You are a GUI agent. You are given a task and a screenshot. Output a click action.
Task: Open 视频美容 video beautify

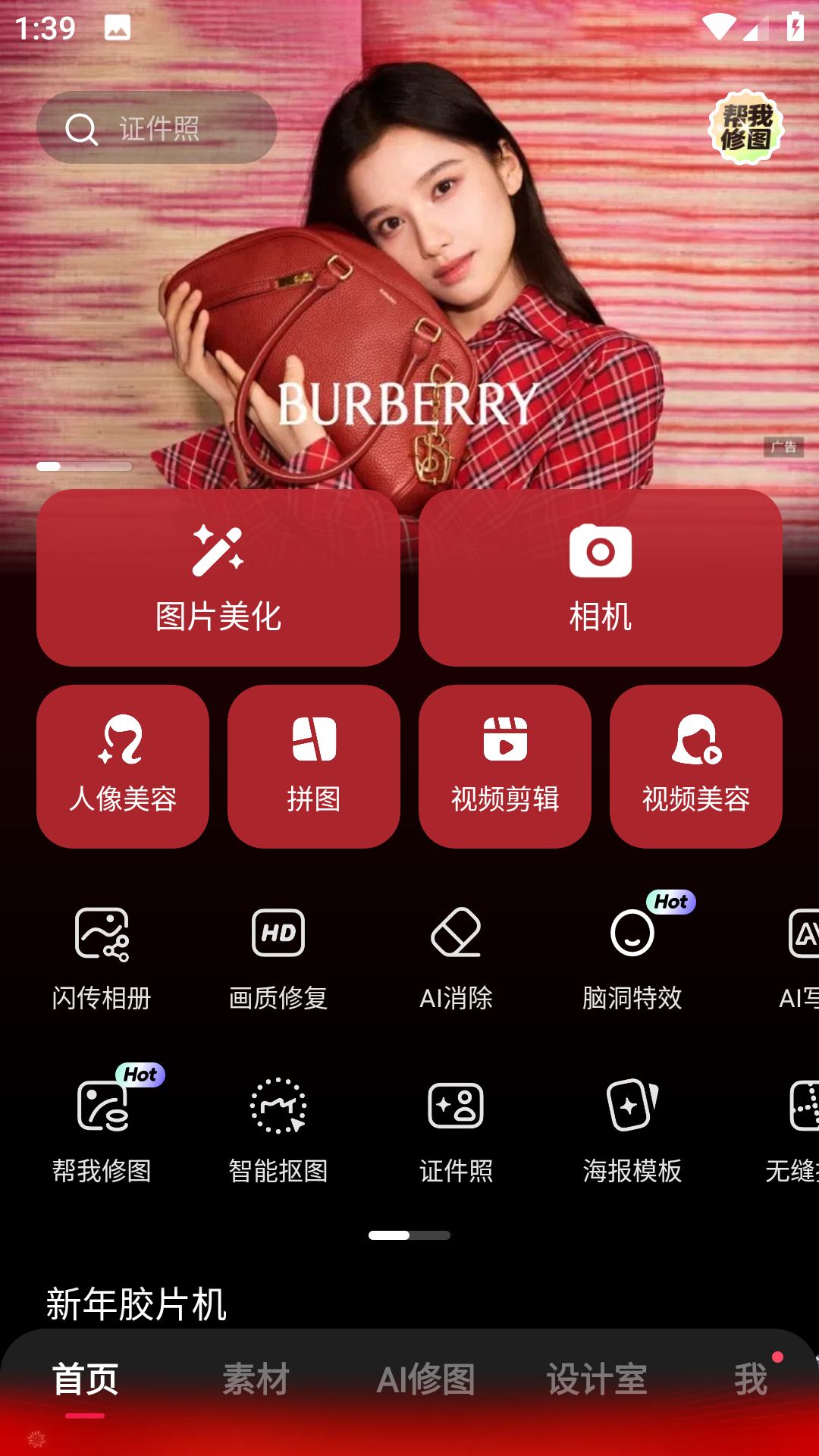click(696, 766)
